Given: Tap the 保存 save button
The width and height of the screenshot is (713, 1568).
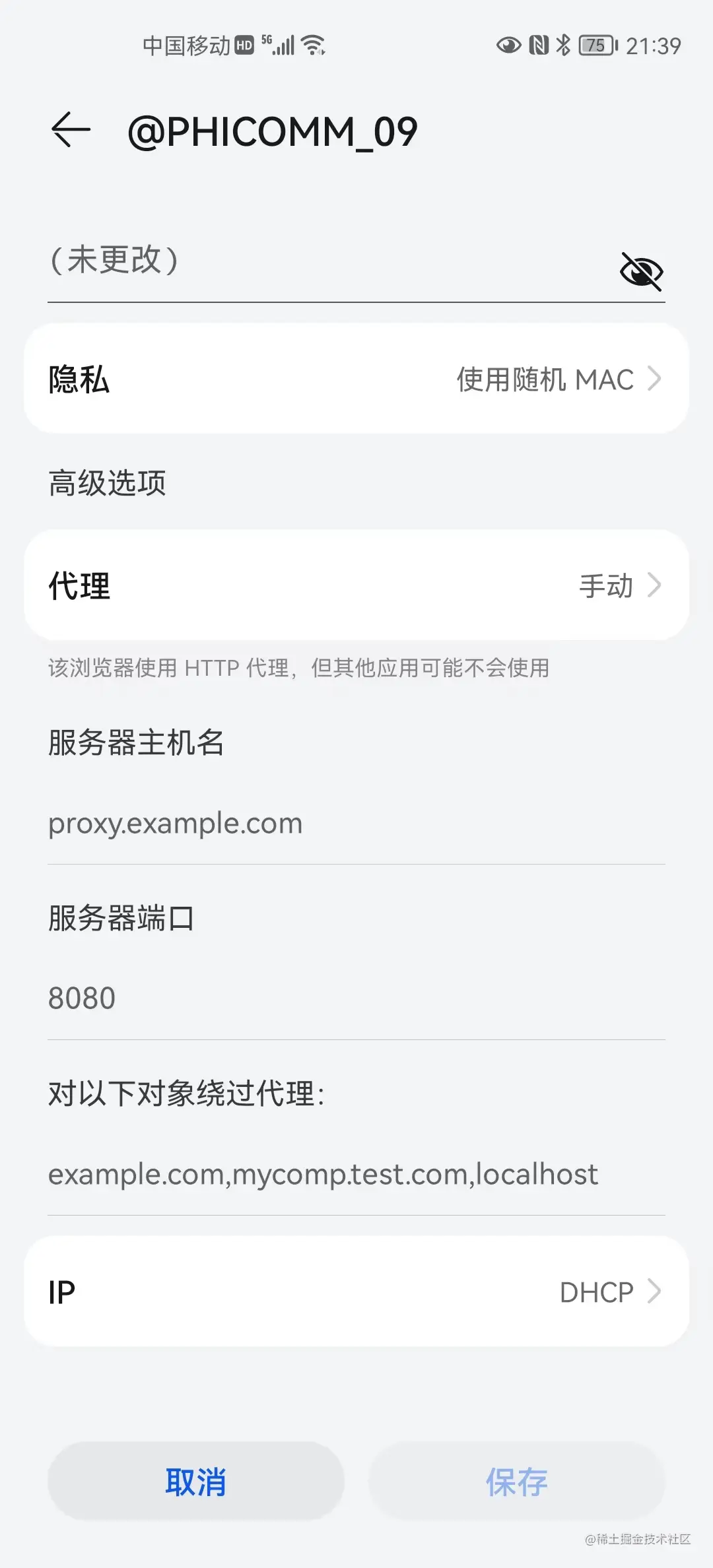Looking at the screenshot, I should 518,1481.
